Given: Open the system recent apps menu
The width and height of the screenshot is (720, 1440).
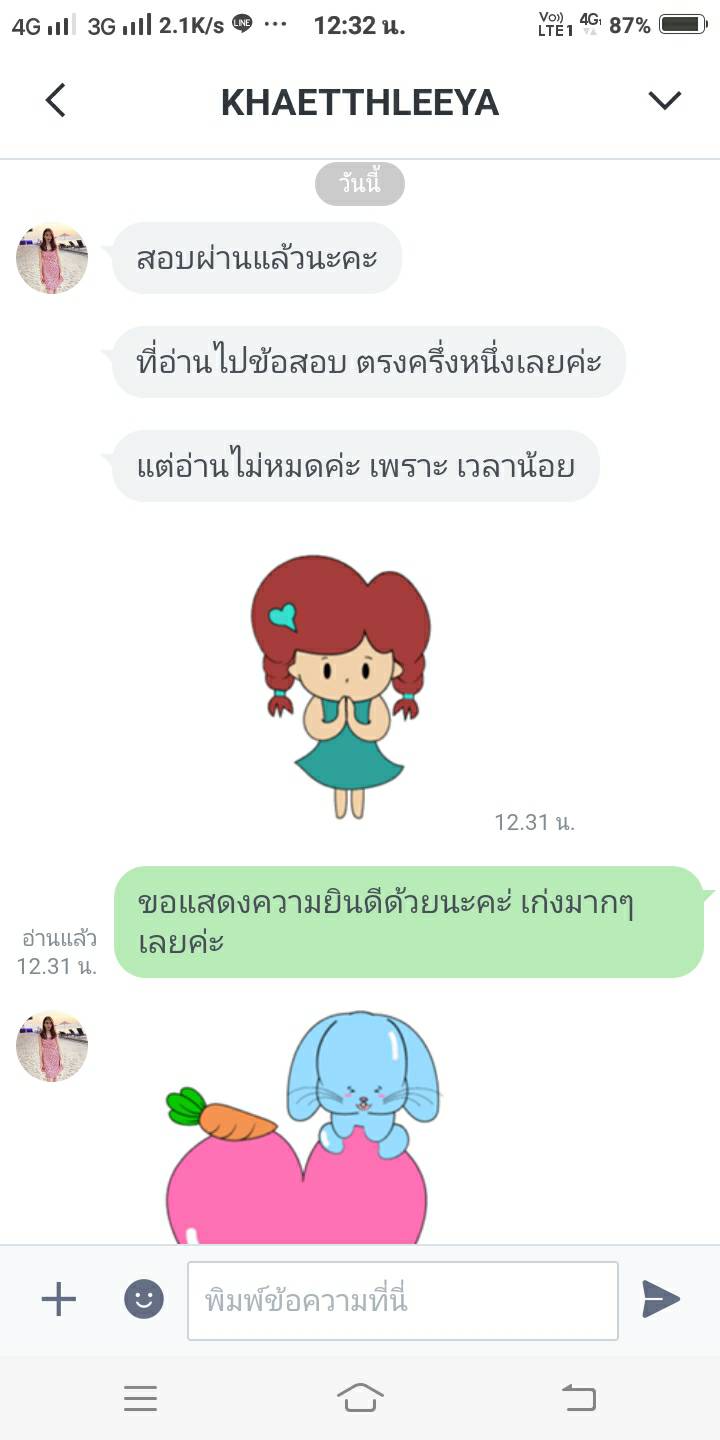Looking at the screenshot, I should 141,1398.
